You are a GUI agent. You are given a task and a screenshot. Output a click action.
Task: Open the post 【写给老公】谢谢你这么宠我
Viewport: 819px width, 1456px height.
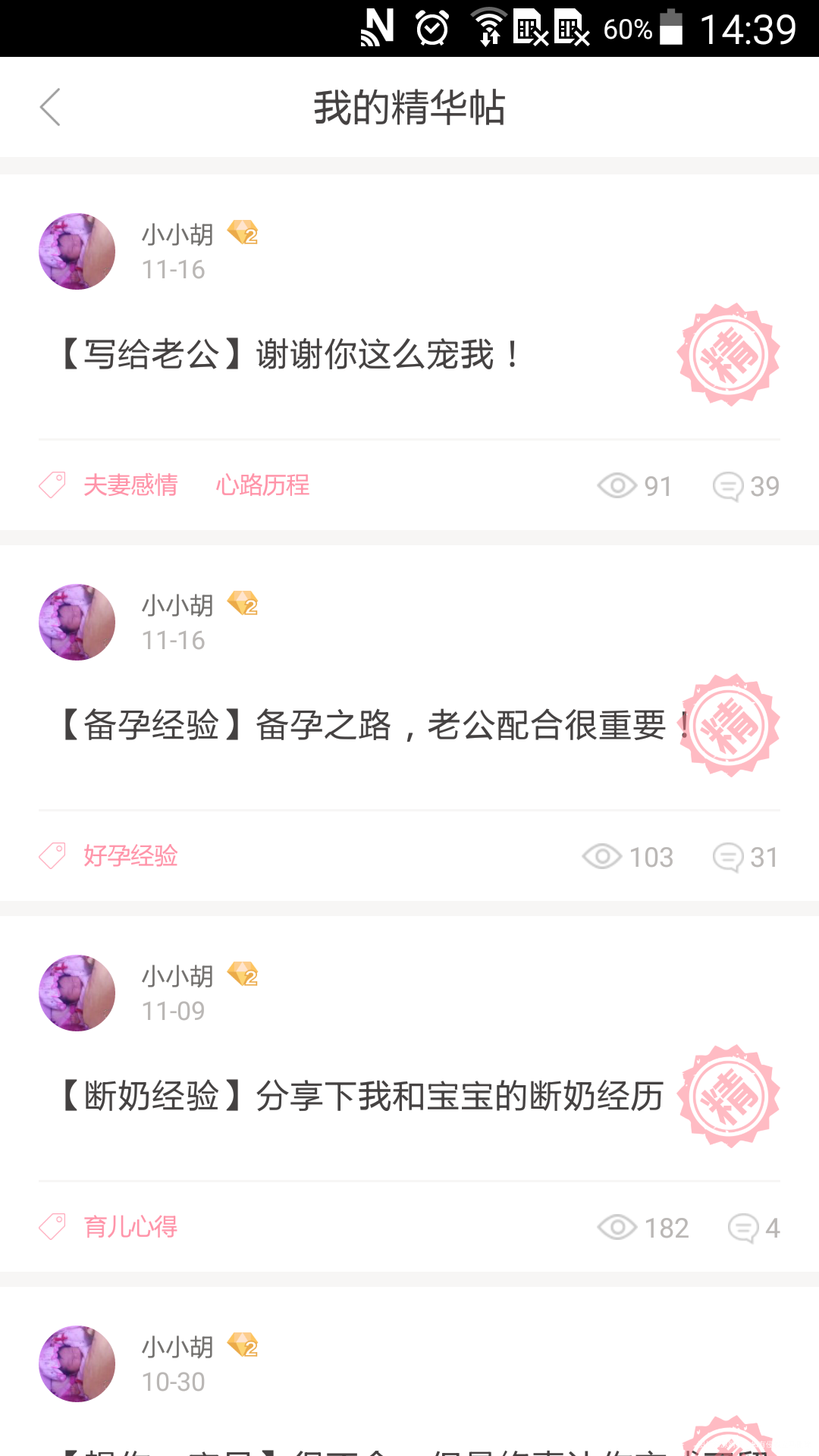click(288, 354)
